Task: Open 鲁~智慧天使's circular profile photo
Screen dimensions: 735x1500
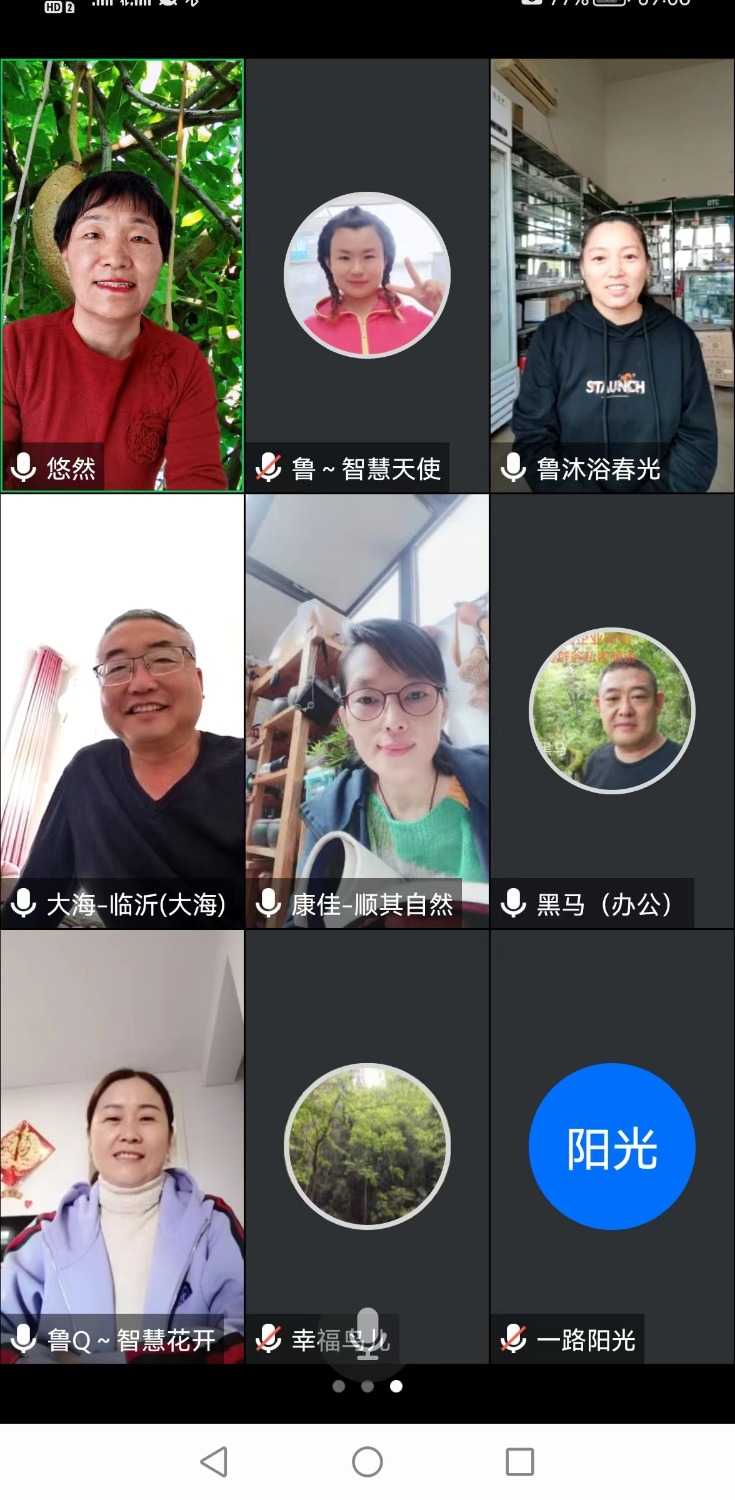Action: pyautogui.click(x=368, y=273)
